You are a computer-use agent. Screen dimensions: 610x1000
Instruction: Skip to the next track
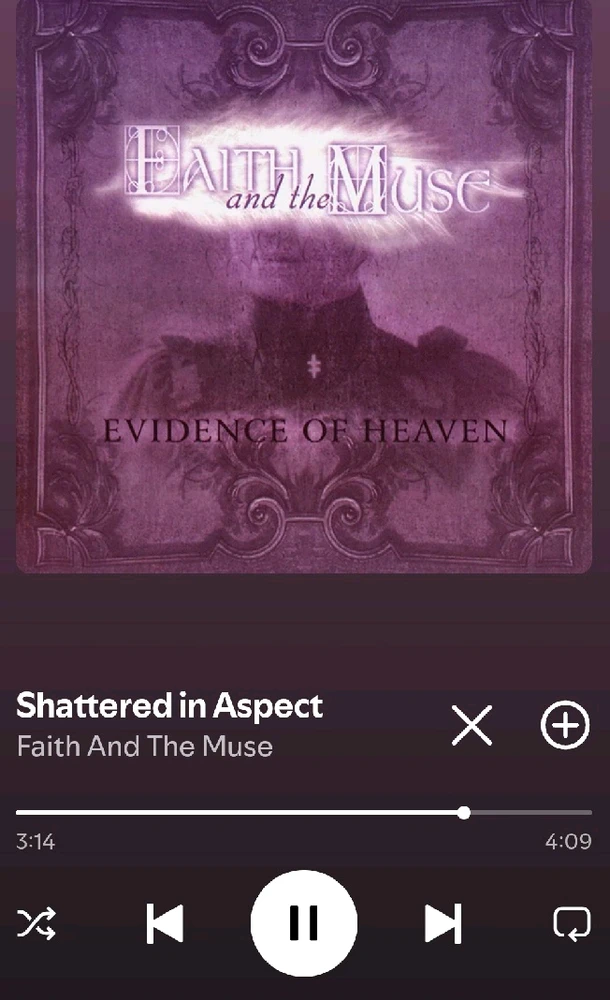tap(442, 923)
